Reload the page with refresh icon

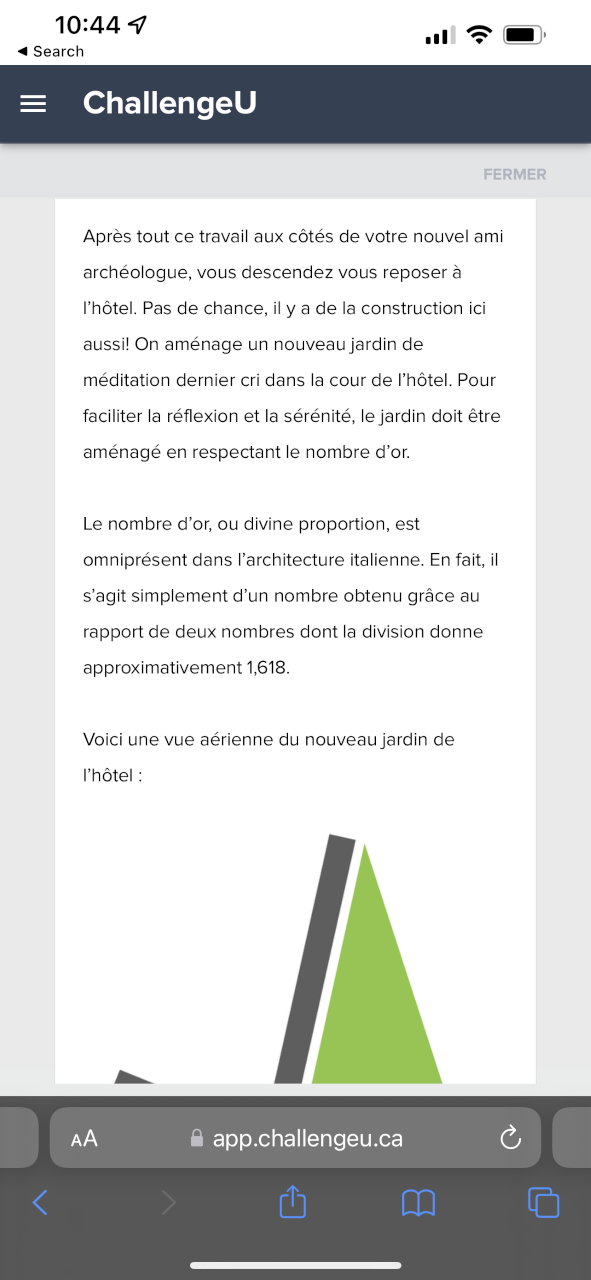[x=510, y=1137]
